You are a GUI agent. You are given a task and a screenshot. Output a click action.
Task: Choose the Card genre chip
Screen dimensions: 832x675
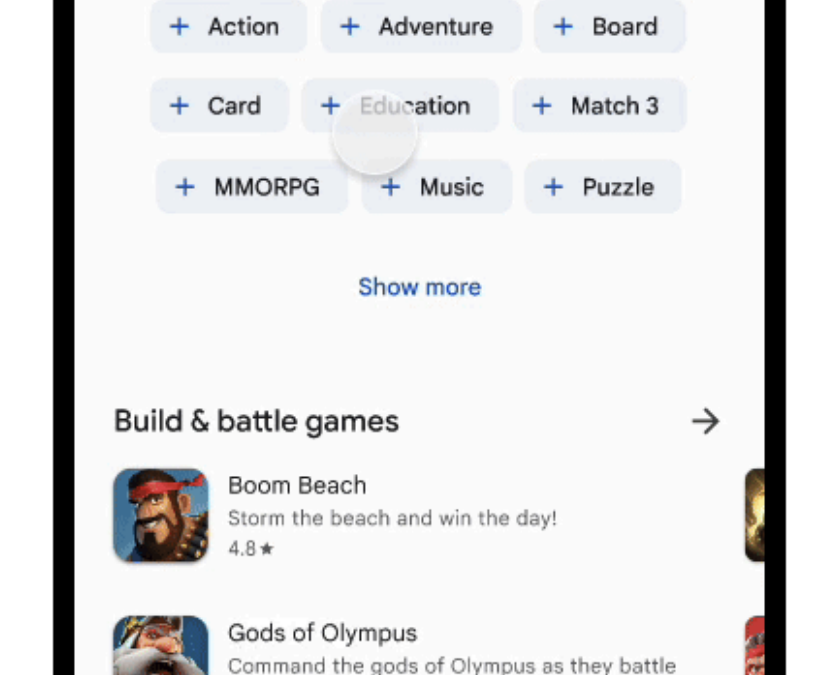(x=219, y=106)
